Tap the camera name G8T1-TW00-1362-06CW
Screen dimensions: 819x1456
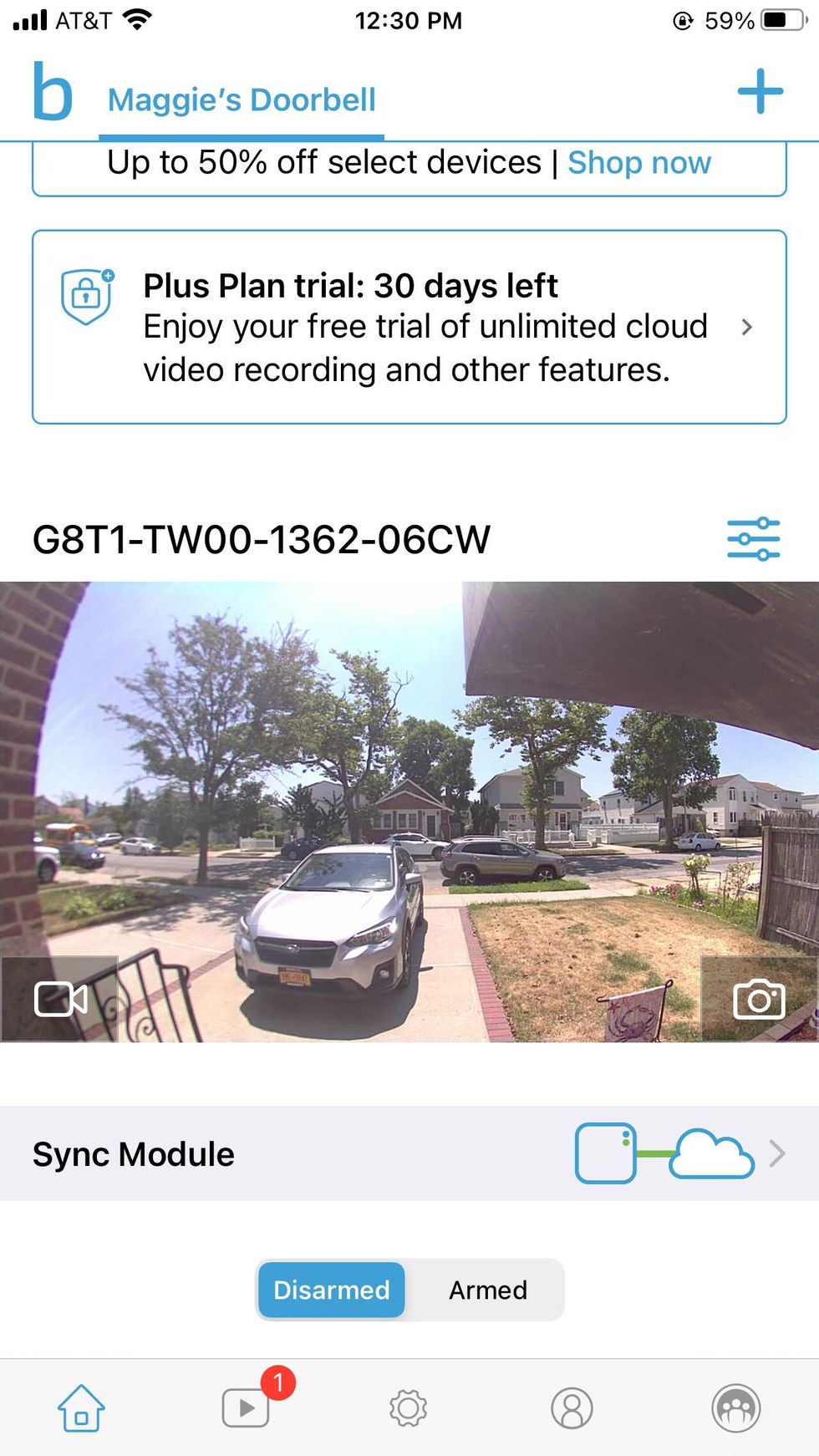[x=261, y=539]
